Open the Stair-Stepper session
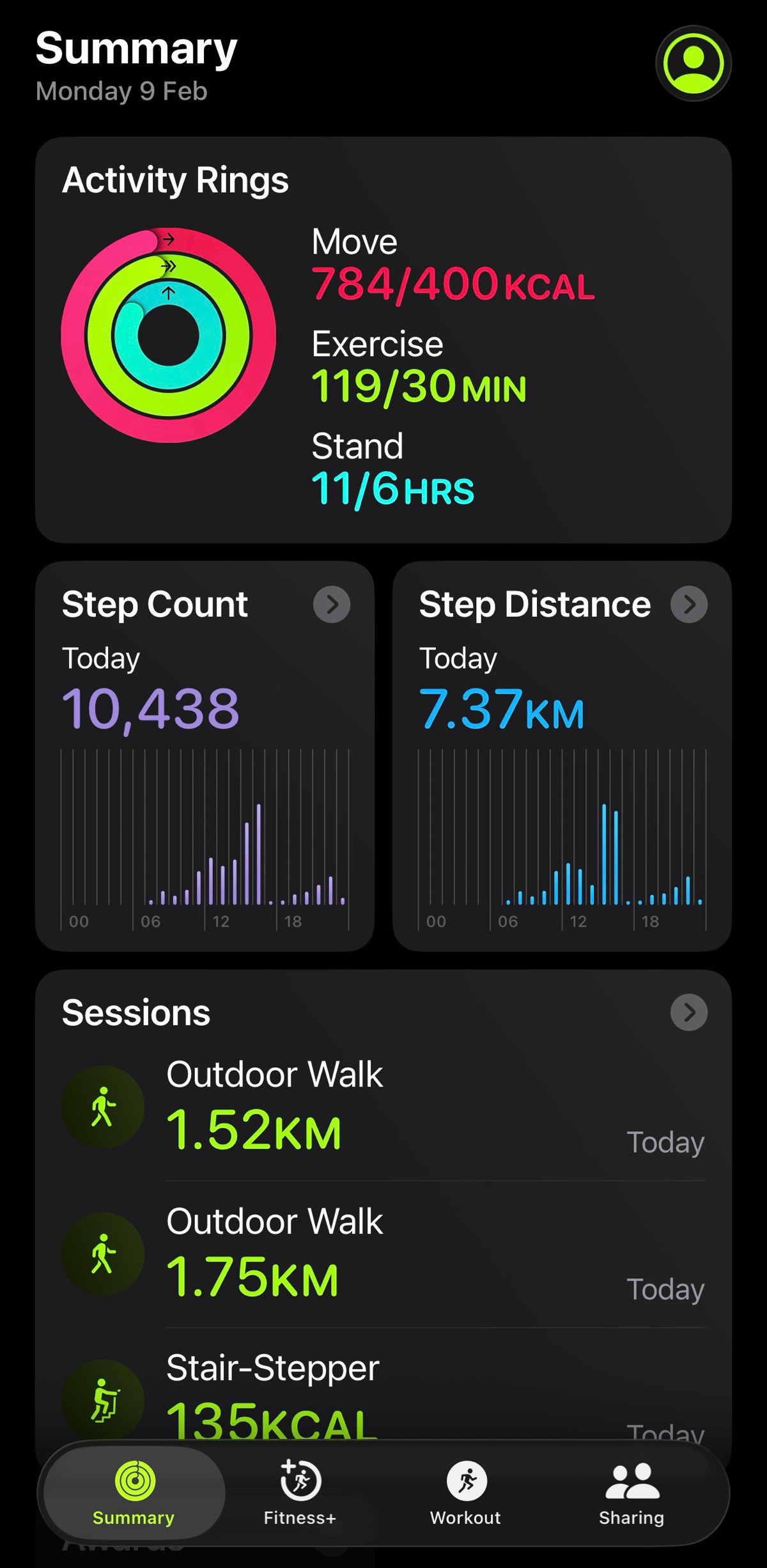Image resolution: width=767 pixels, height=1568 pixels. tap(383, 1393)
